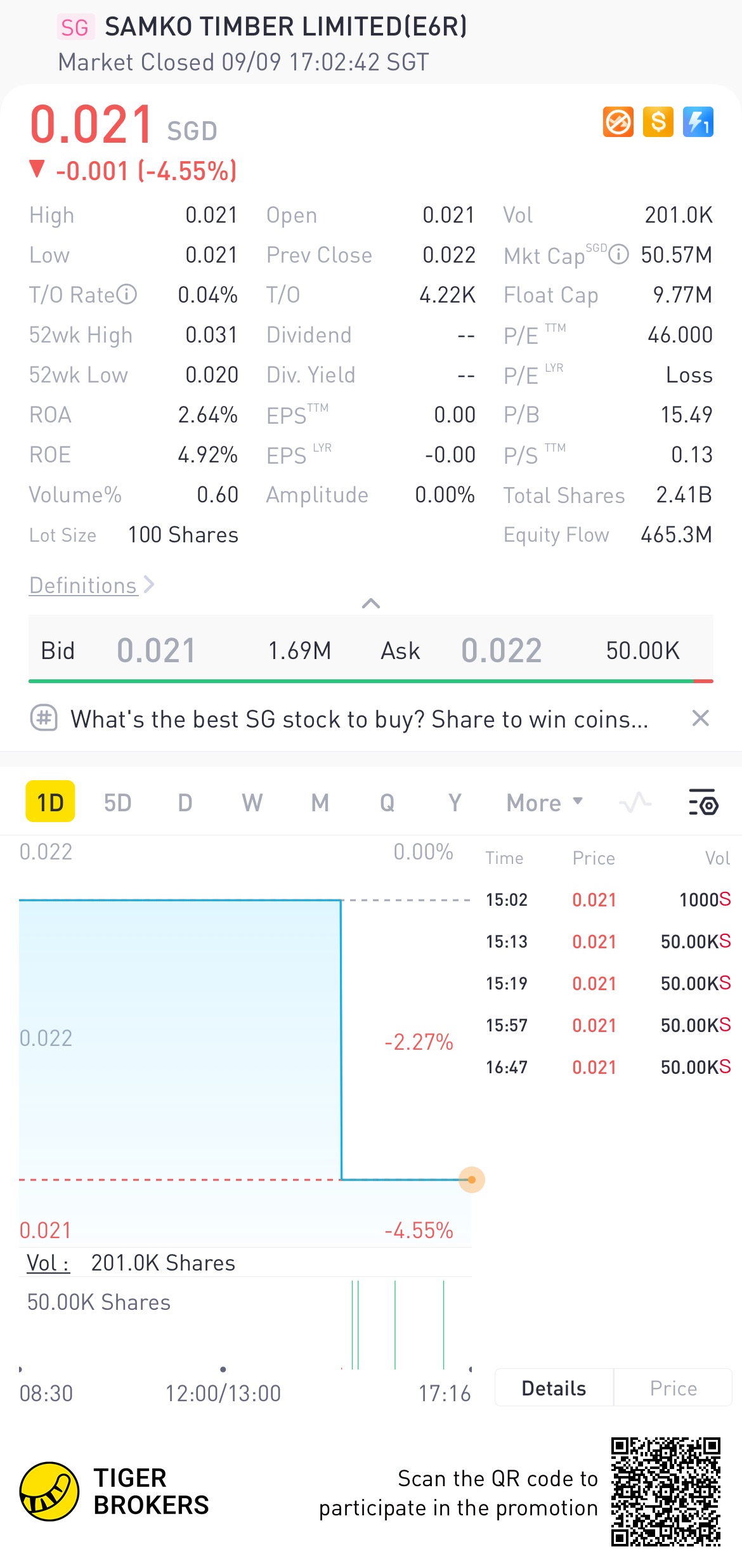This screenshot has width=742, height=1568.
Task: Switch to the monthly M chart
Action: [x=320, y=802]
